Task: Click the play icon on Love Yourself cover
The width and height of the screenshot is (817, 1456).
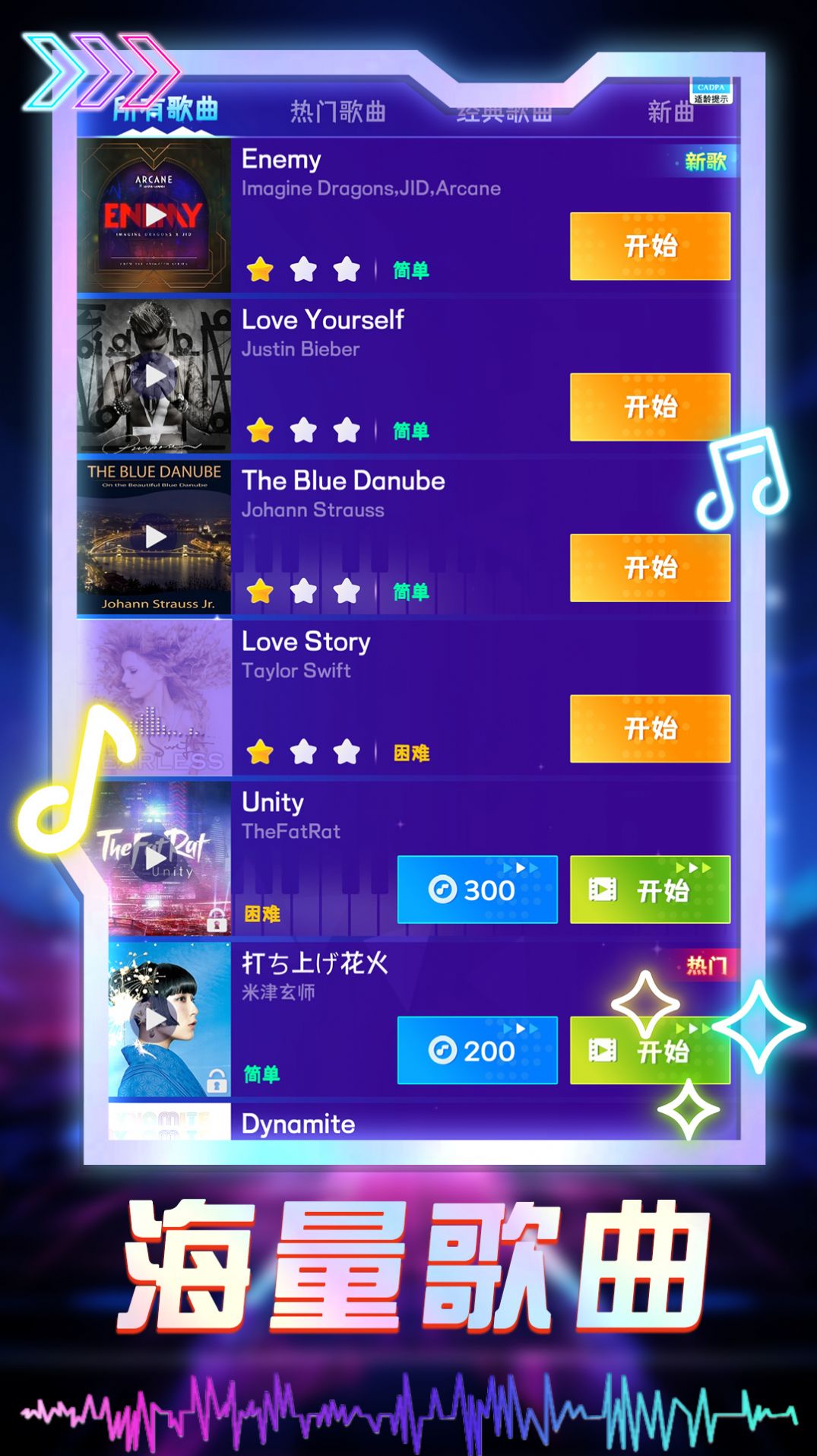Action: coord(154,376)
